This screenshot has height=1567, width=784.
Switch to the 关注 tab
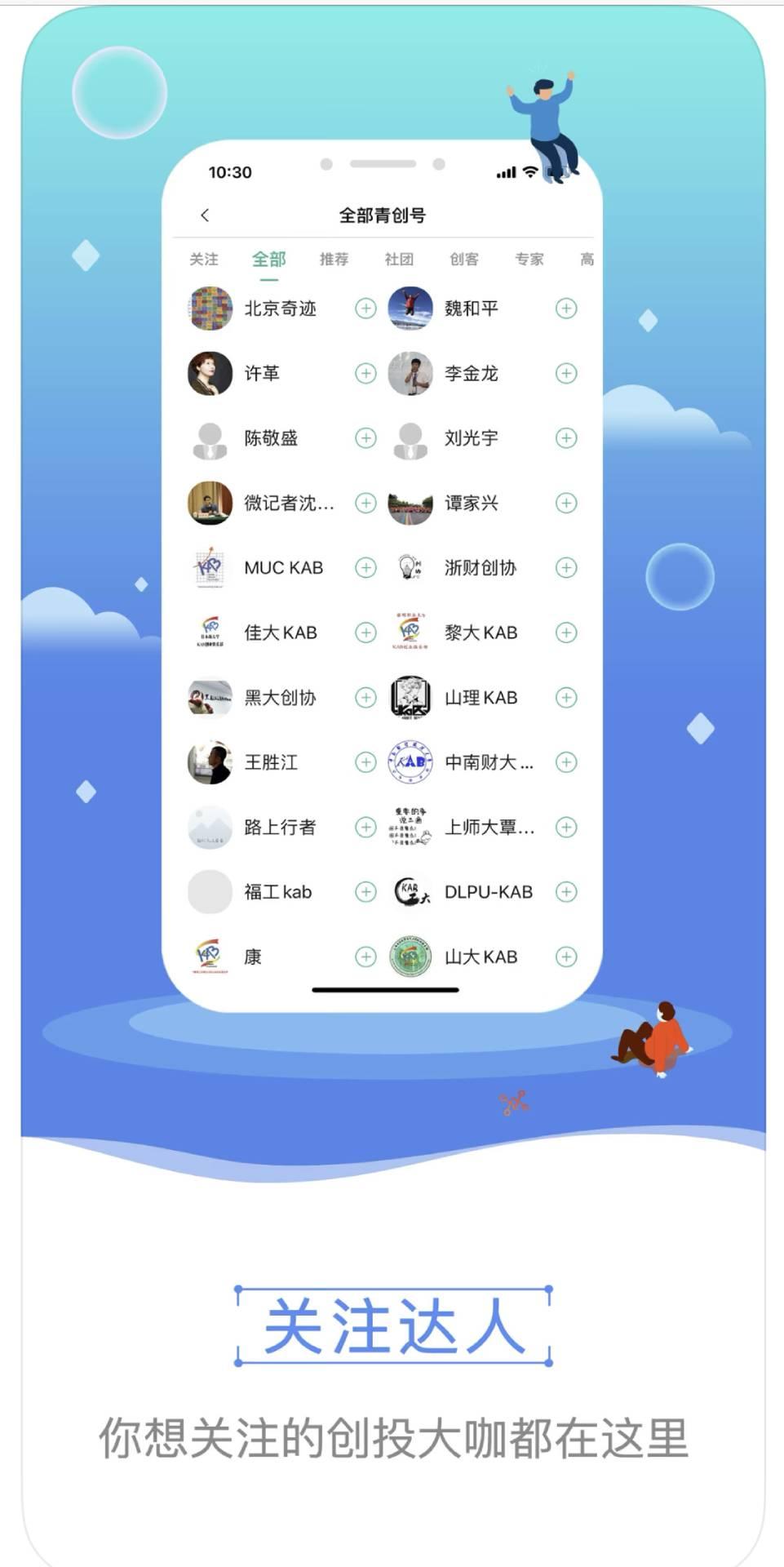click(x=204, y=260)
